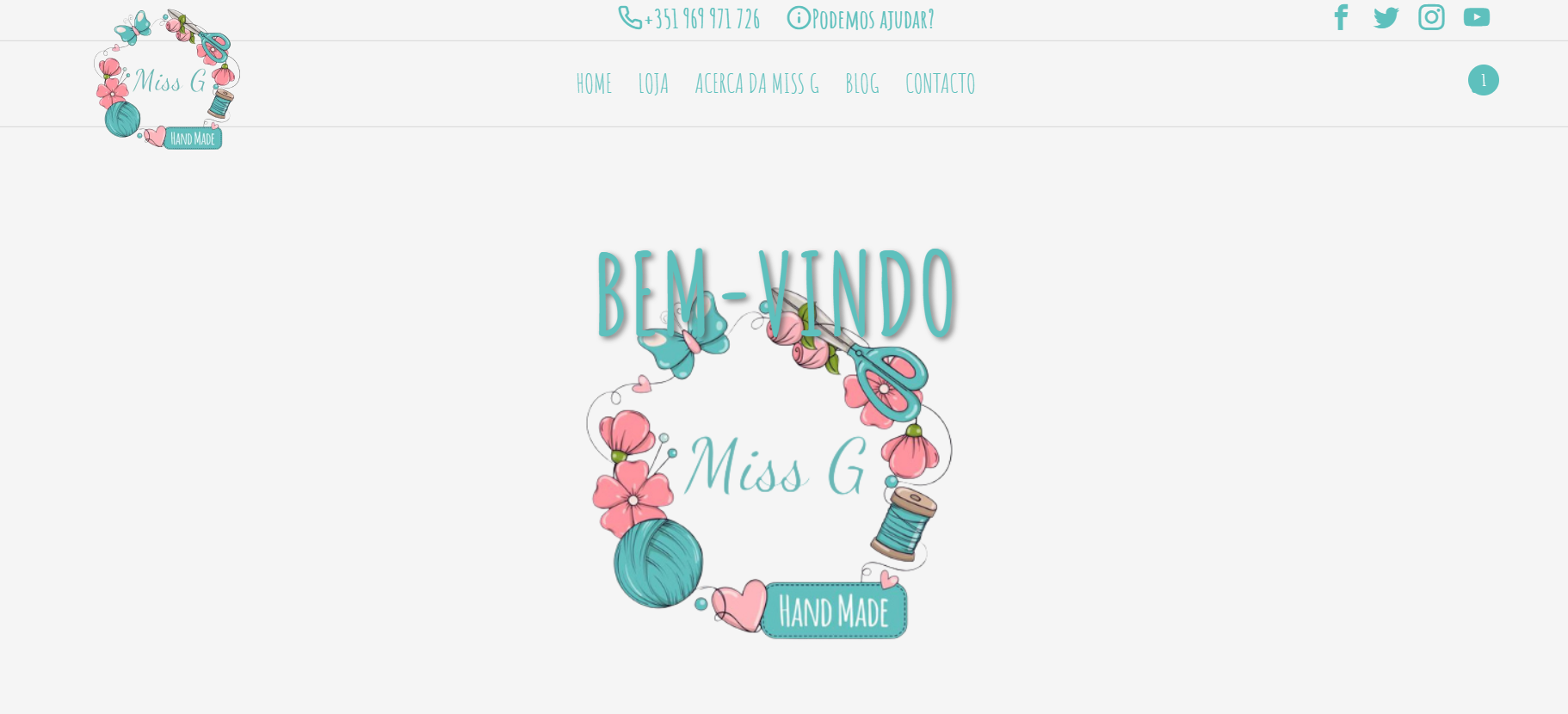The width and height of the screenshot is (1568, 714).
Task: Open the Contacto page
Action: (x=940, y=83)
